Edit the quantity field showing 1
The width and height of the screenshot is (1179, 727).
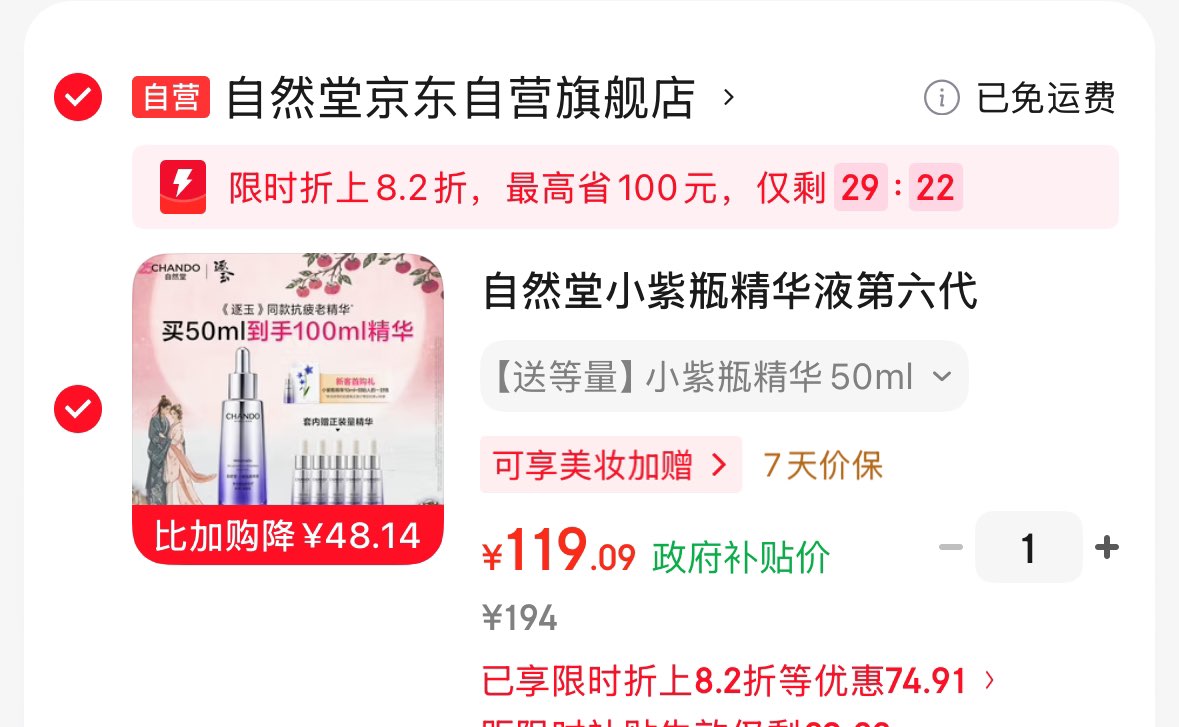tap(1028, 547)
